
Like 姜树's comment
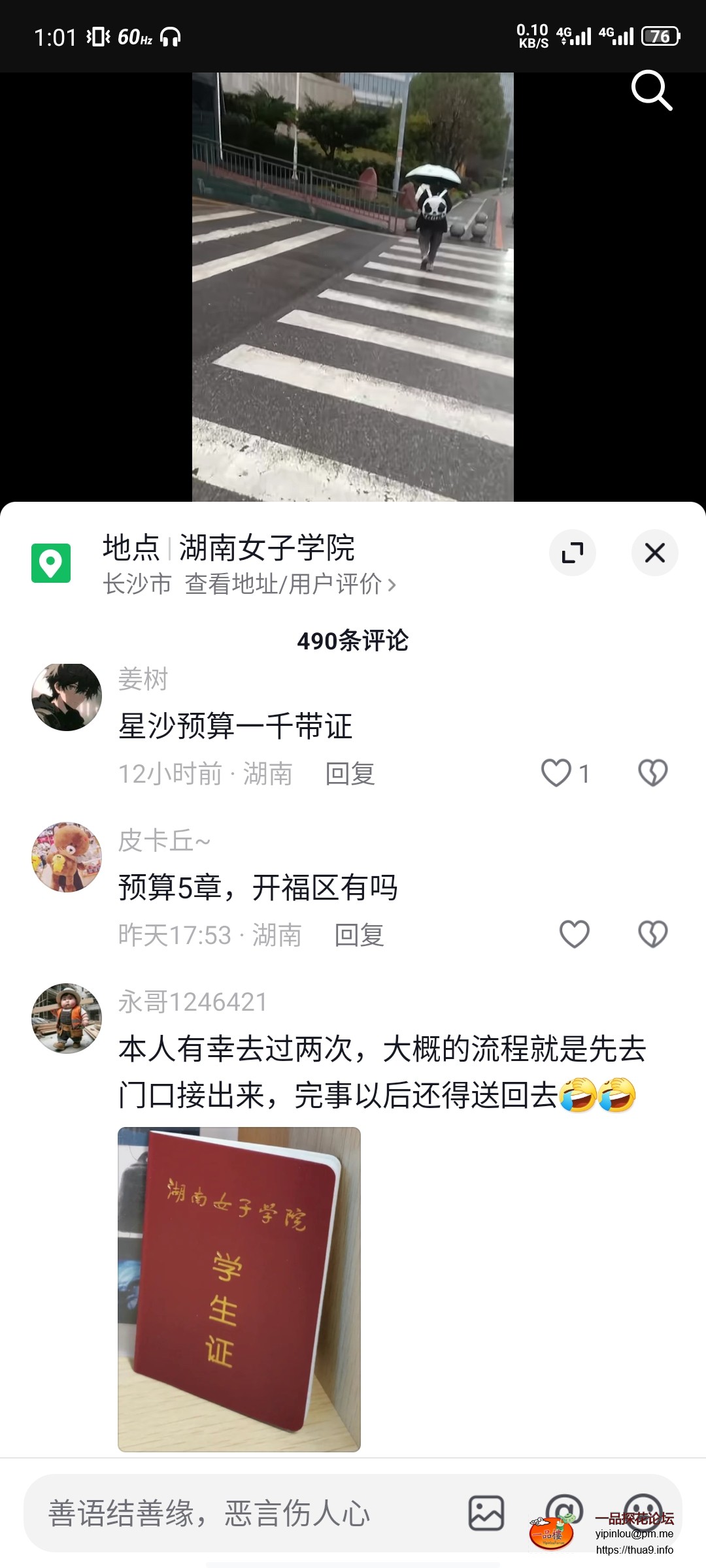pyautogui.click(x=556, y=773)
